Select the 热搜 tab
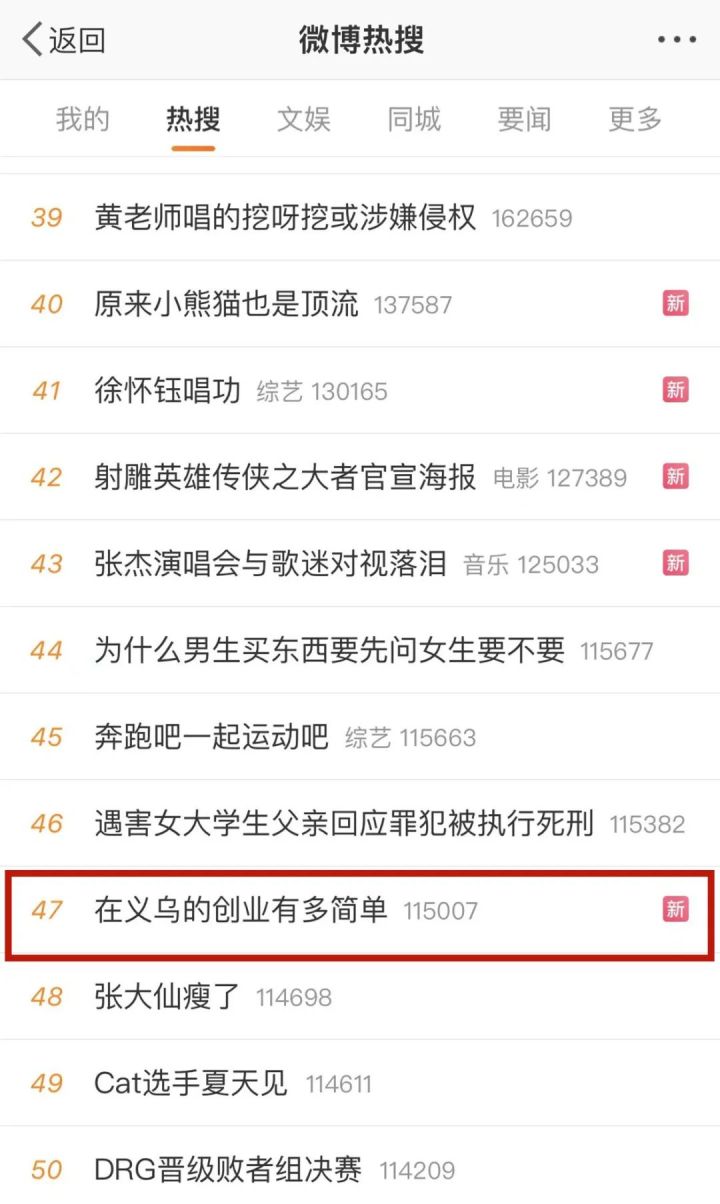The width and height of the screenshot is (720, 1204). click(193, 120)
